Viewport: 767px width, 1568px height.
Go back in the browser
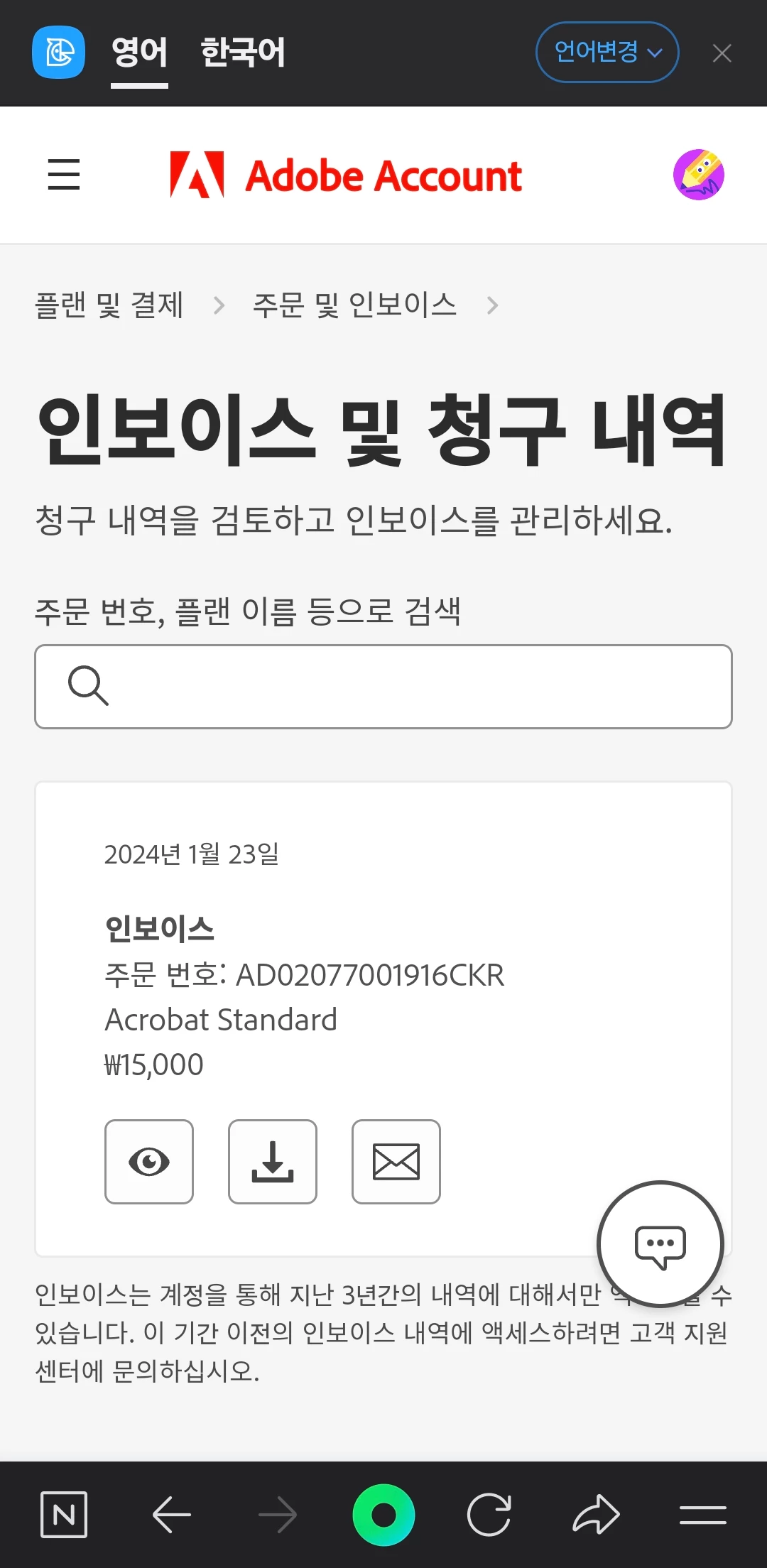172,1515
